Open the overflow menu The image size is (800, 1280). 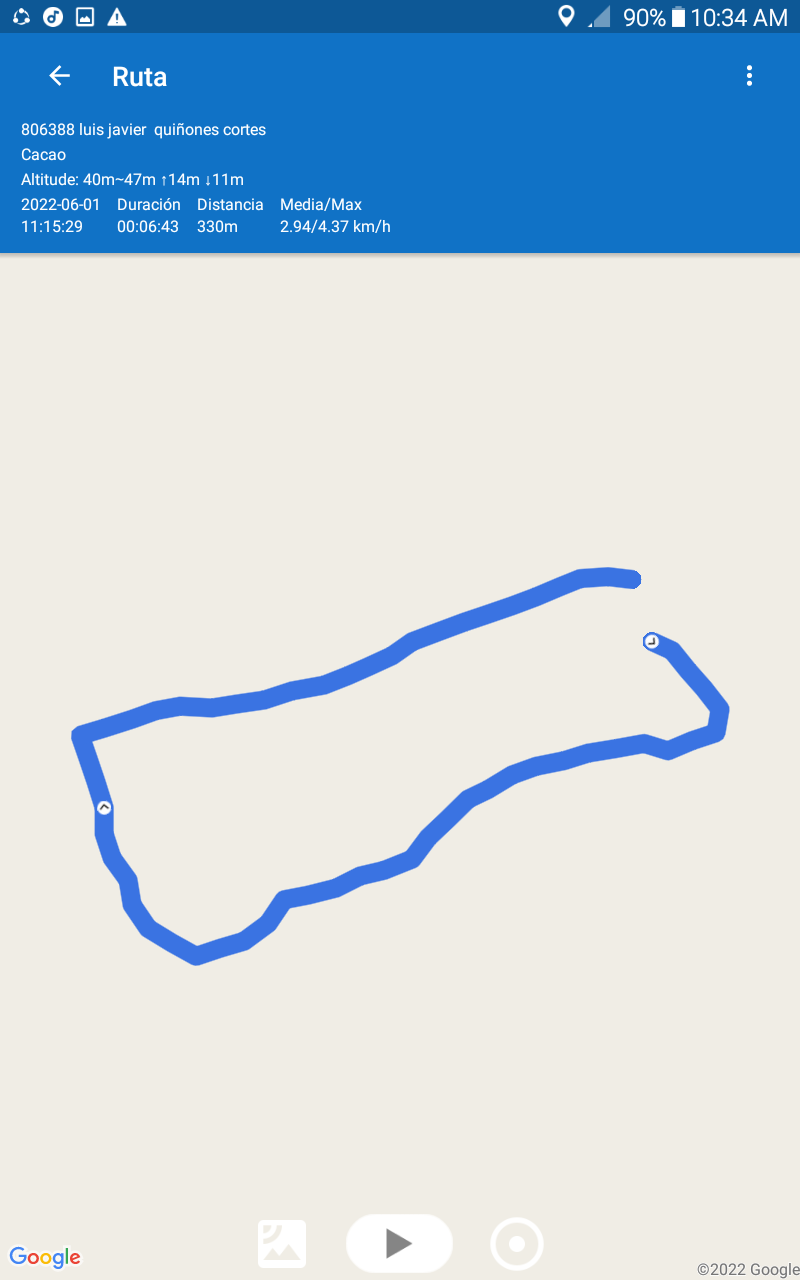[749, 76]
